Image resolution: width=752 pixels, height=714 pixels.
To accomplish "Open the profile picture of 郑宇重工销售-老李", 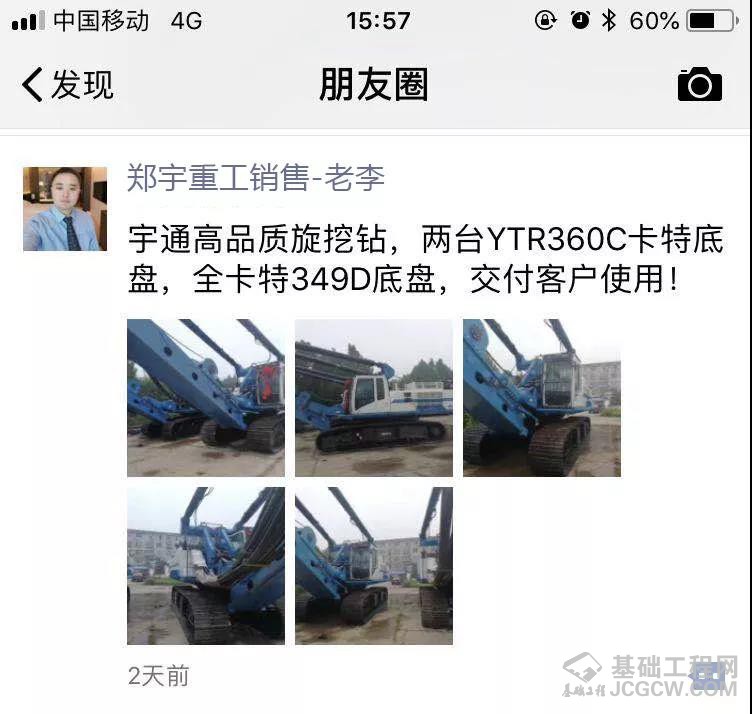I will (x=65, y=208).
